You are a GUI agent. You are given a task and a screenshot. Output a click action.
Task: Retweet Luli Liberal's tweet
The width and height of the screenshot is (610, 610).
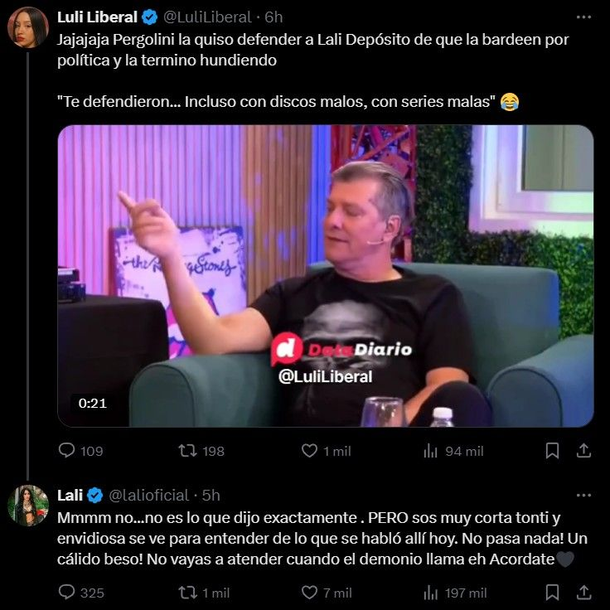[x=186, y=451]
